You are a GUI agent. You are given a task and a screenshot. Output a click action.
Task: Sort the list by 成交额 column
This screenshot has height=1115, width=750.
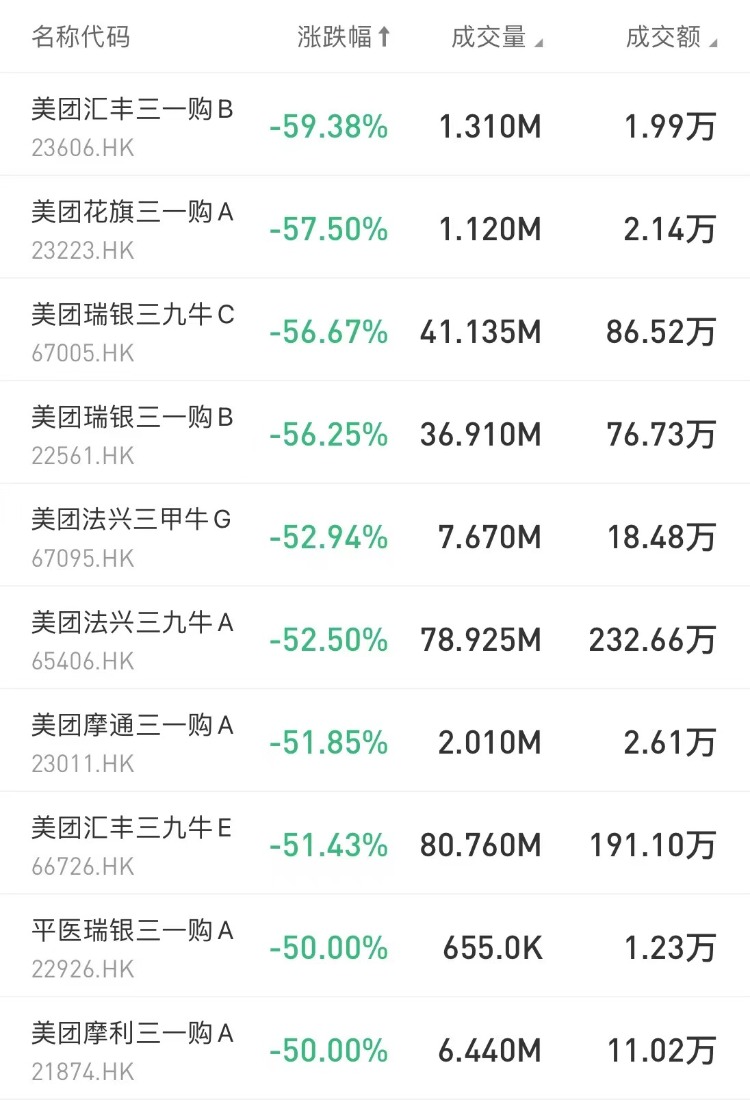[670, 38]
